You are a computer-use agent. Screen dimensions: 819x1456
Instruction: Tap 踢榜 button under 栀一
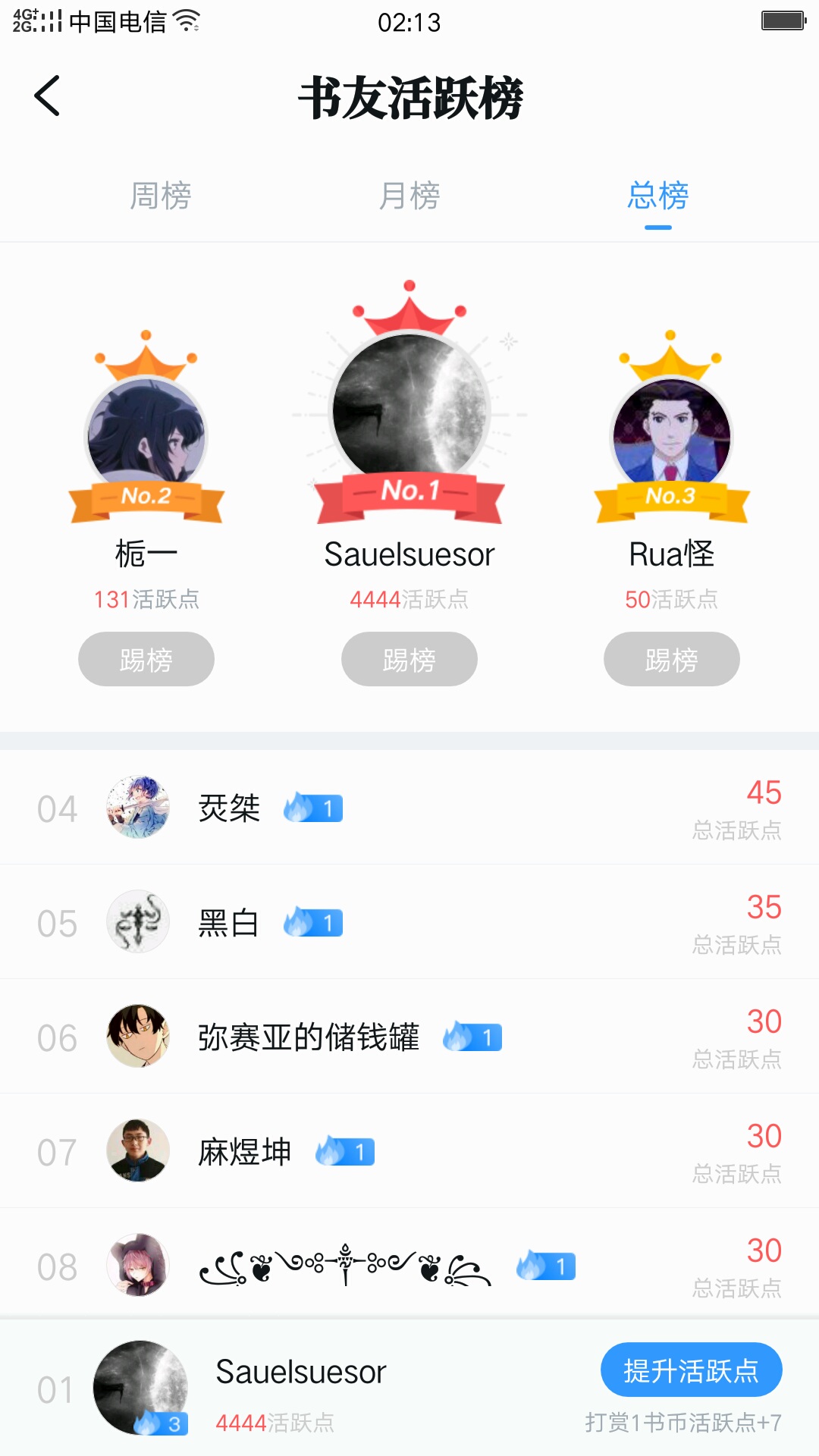pyautogui.click(x=146, y=659)
